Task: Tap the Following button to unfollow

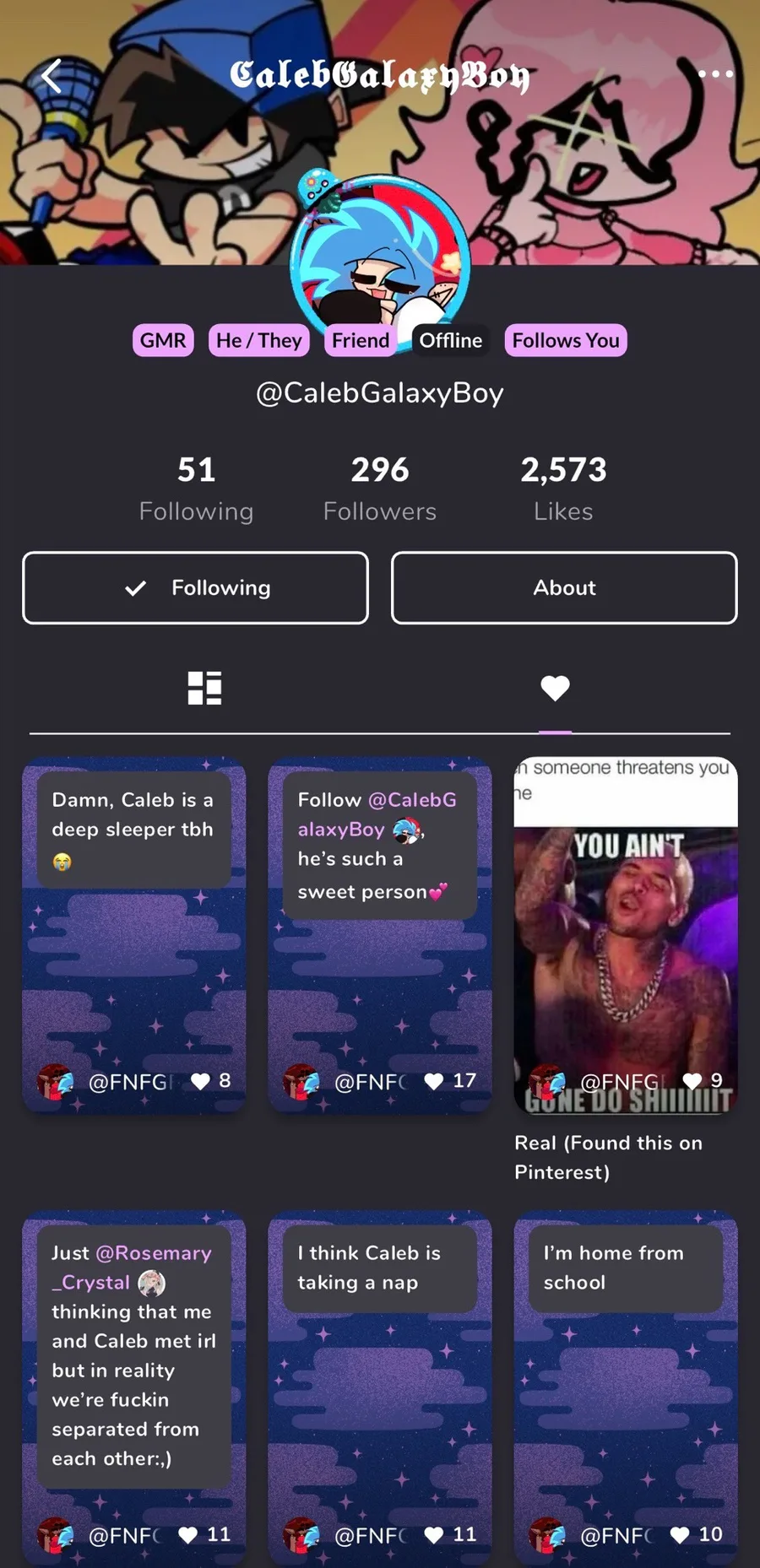Action: pyautogui.click(x=195, y=588)
